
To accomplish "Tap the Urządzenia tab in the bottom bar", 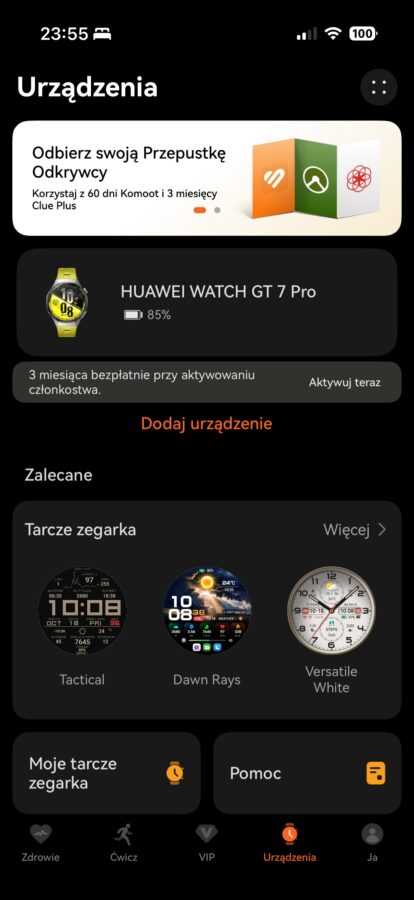I will 289,843.
